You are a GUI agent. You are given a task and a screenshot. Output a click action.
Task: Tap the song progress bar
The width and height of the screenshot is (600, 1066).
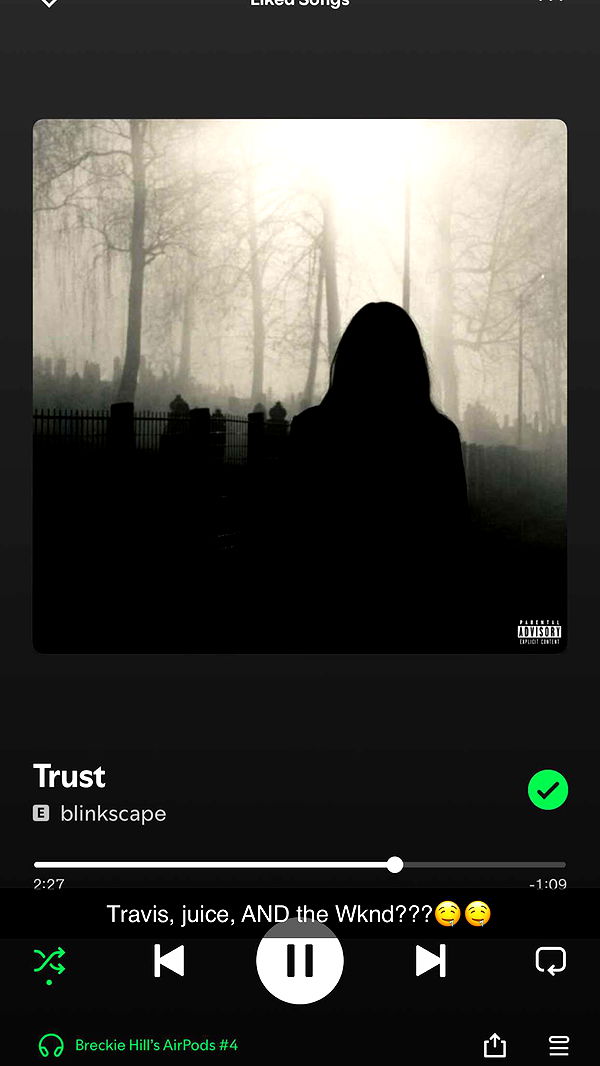(x=300, y=864)
